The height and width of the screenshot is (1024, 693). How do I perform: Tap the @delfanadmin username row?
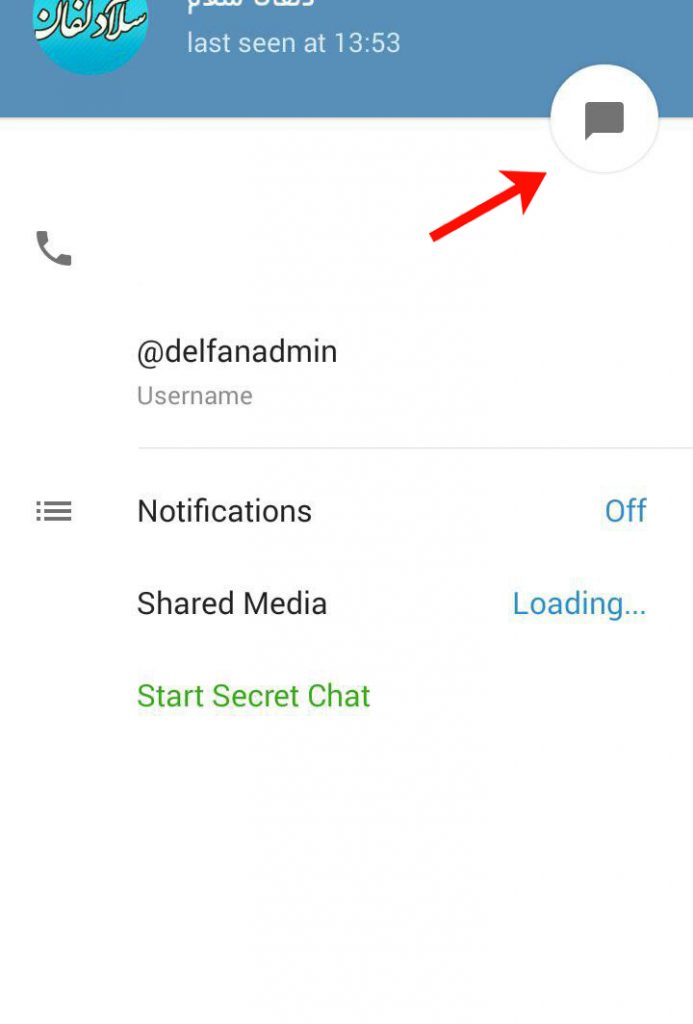(237, 370)
